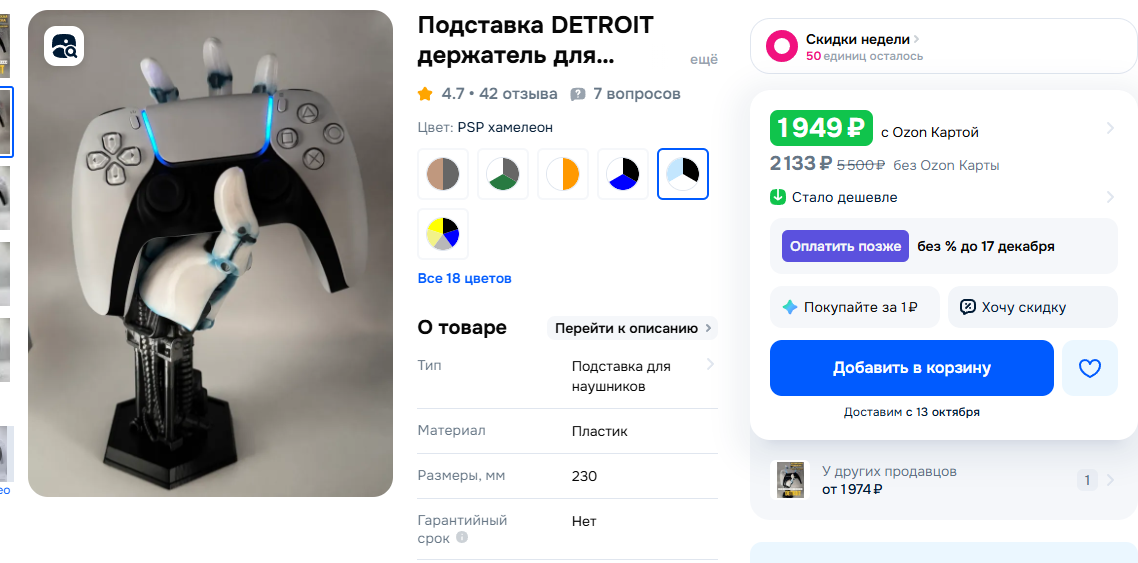Add to cart with 'Добавить в корзину'
This screenshot has width=1138, height=563.
(x=911, y=368)
